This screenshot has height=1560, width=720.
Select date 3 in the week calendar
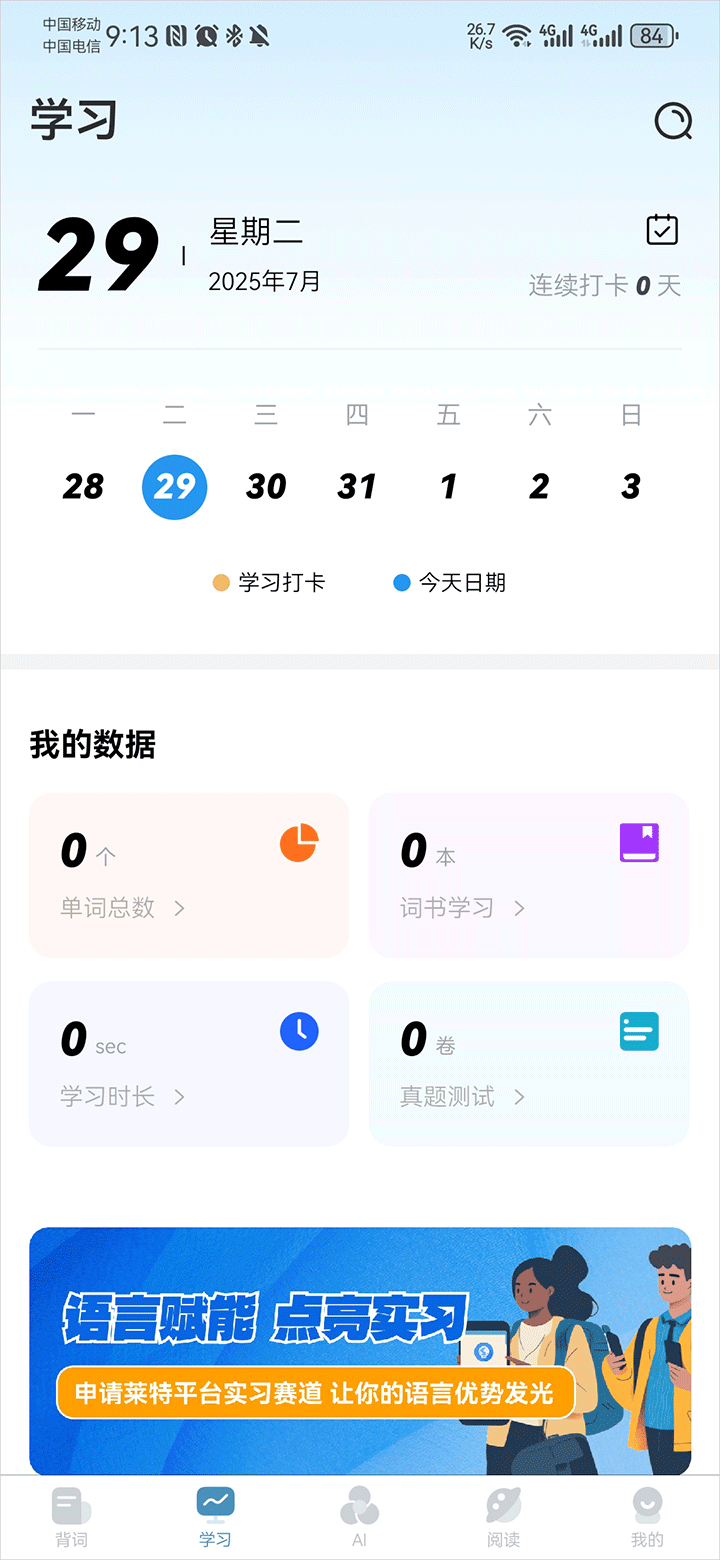pos(631,487)
